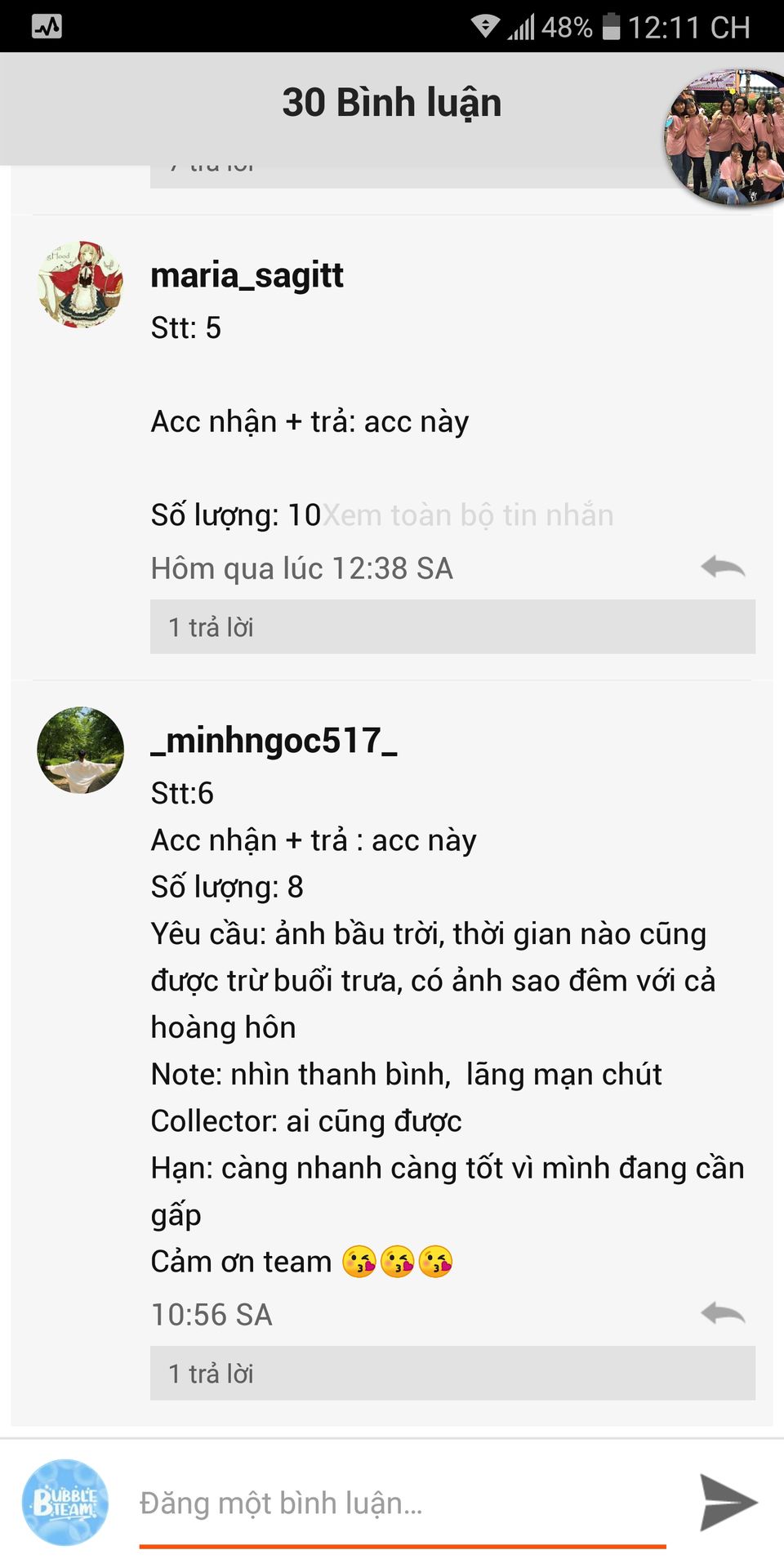Screen dimensions: 784x1568
Task: View full message via Xem toàn bộ tin nhắn
Action: tap(468, 515)
